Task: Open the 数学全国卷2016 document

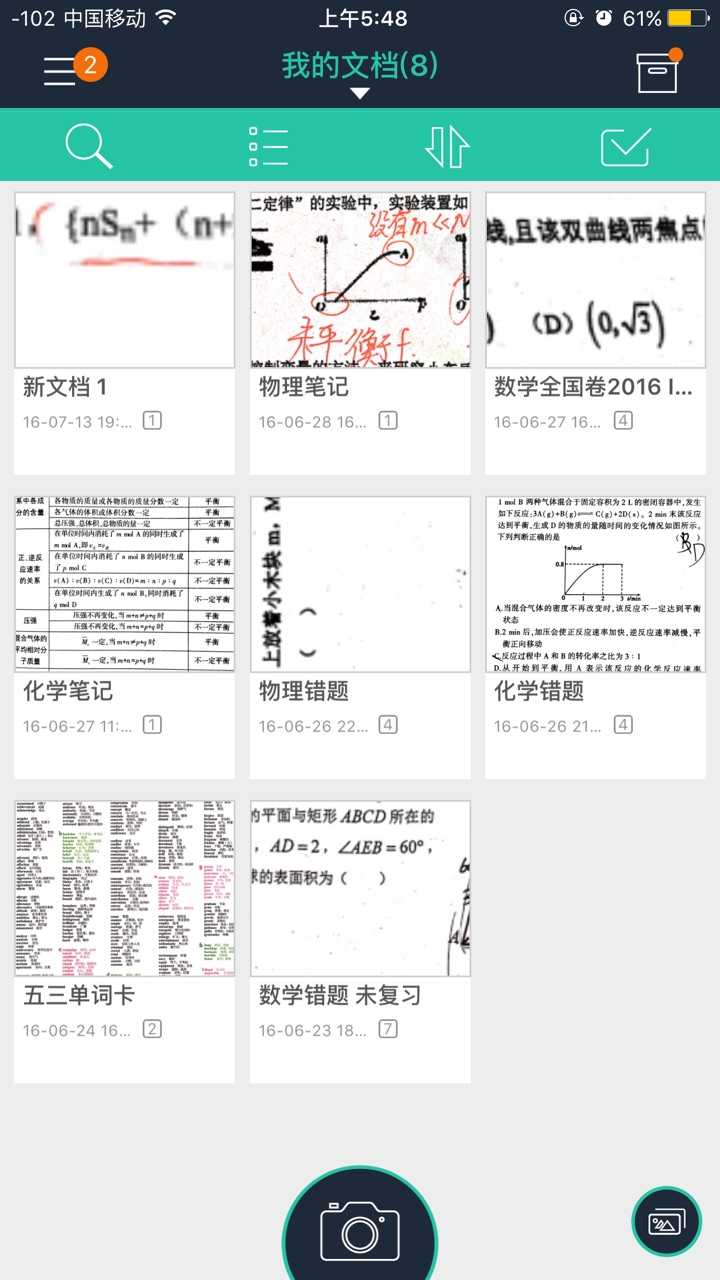Action: (x=596, y=332)
